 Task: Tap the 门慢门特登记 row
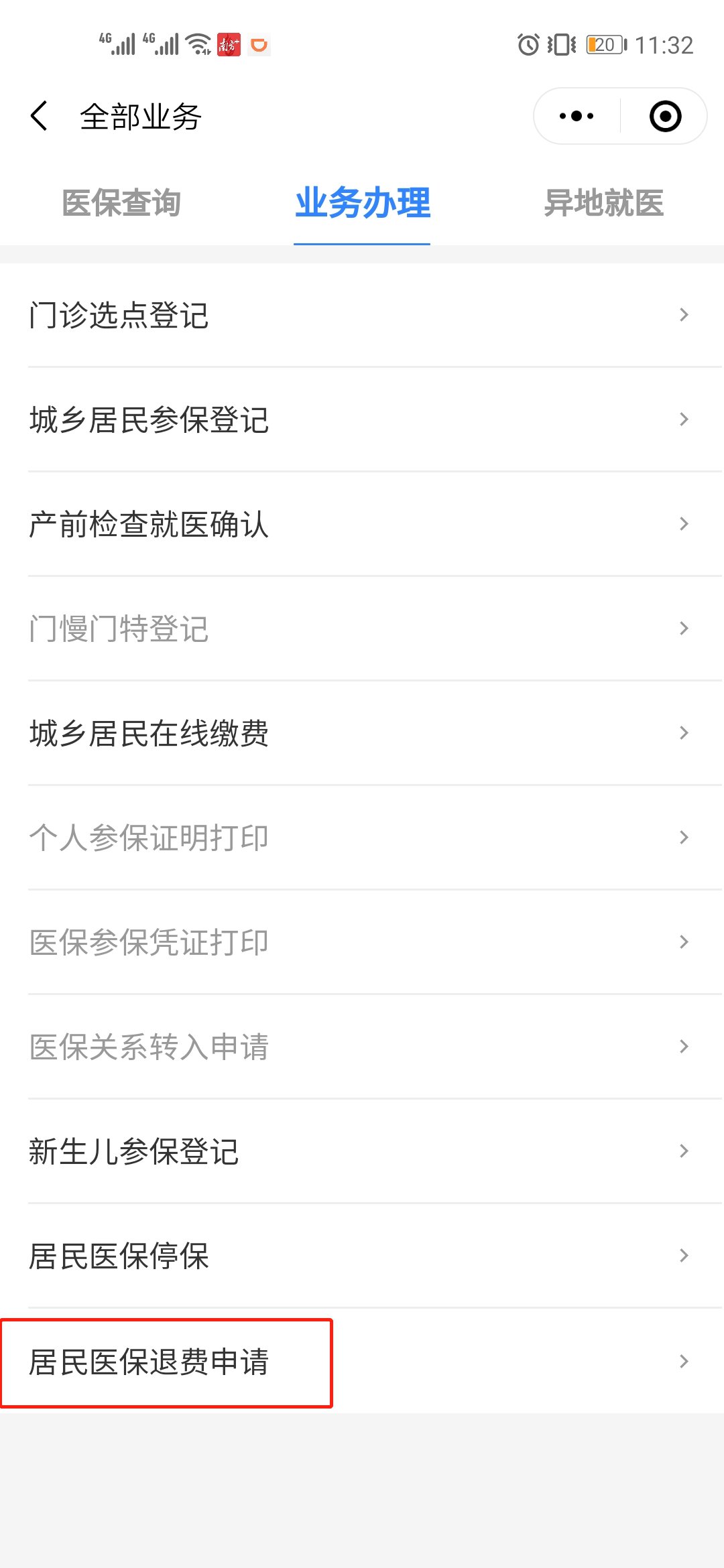pos(362,629)
